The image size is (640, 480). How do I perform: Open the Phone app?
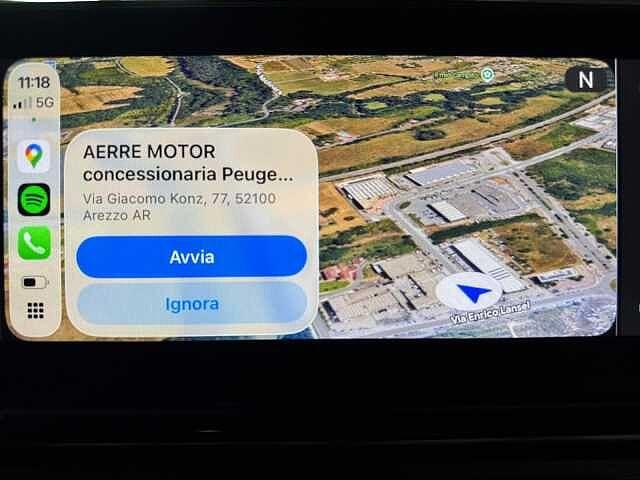pos(34,242)
